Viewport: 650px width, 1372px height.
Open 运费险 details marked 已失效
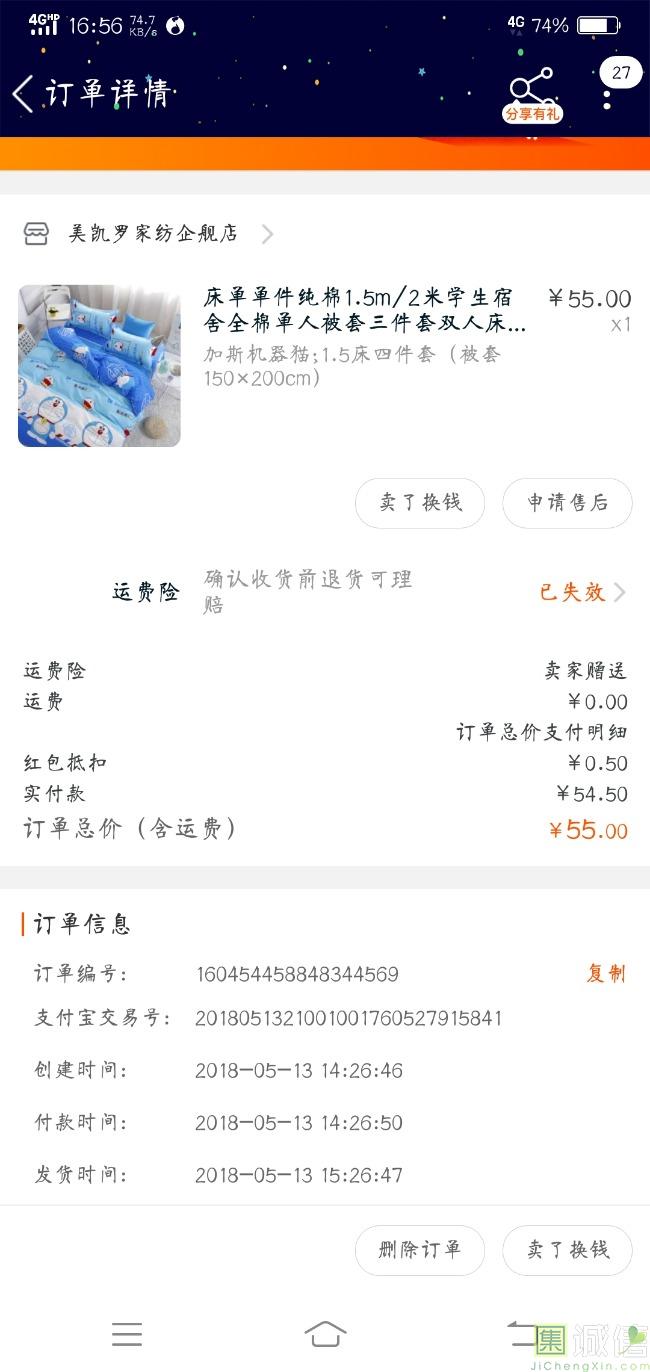[x=582, y=592]
